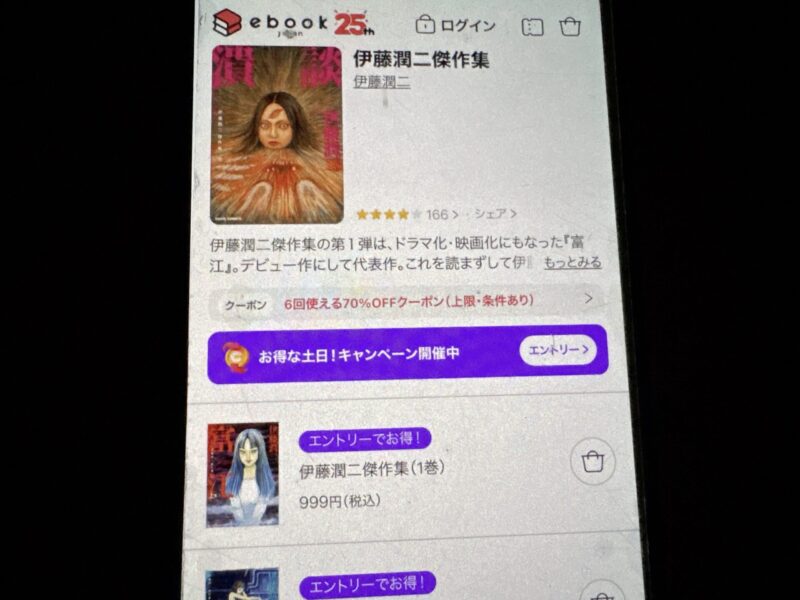This screenshot has width=800, height=600.
Task: Open author link 伊藤潤二
Action: pyautogui.click(x=382, y=83)
